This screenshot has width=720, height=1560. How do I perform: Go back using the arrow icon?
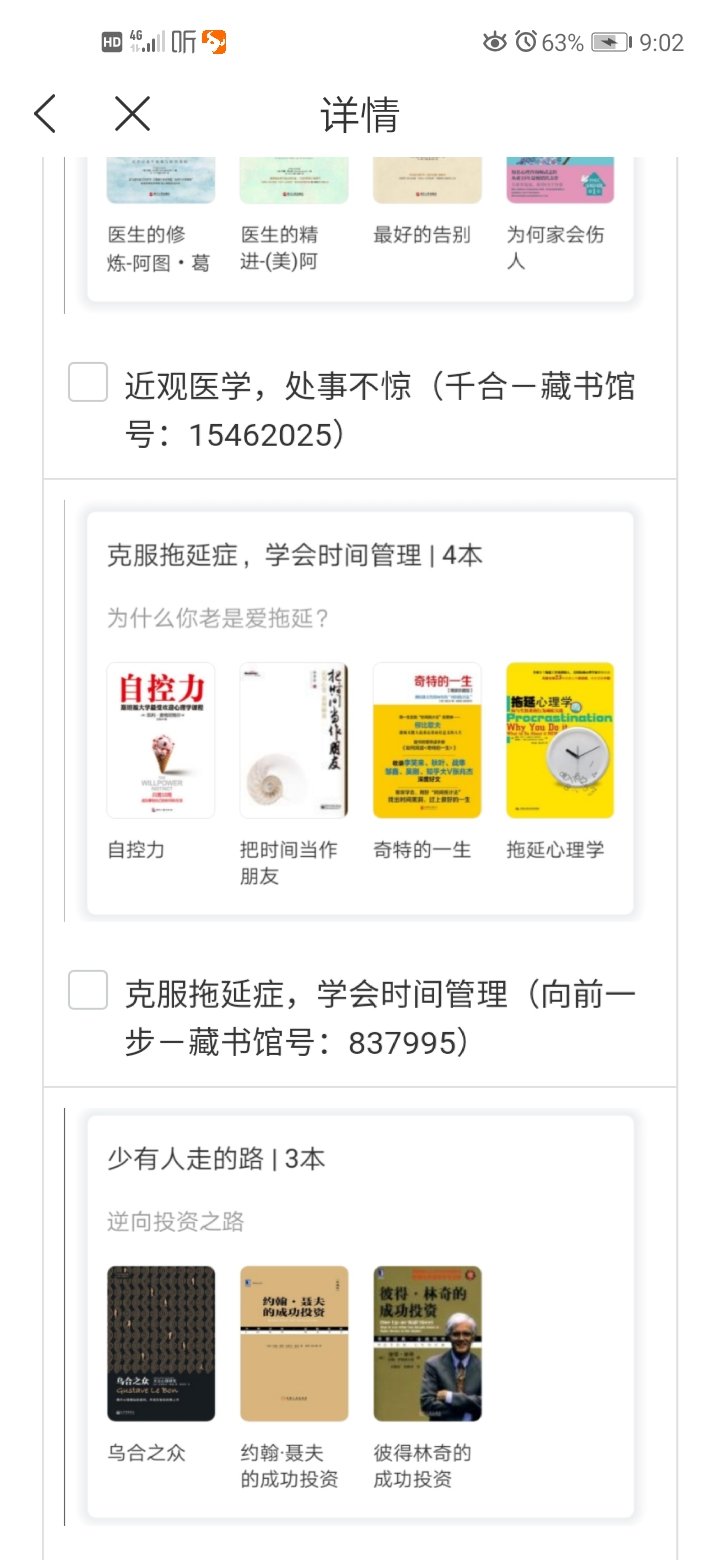(x=45, y=115)
